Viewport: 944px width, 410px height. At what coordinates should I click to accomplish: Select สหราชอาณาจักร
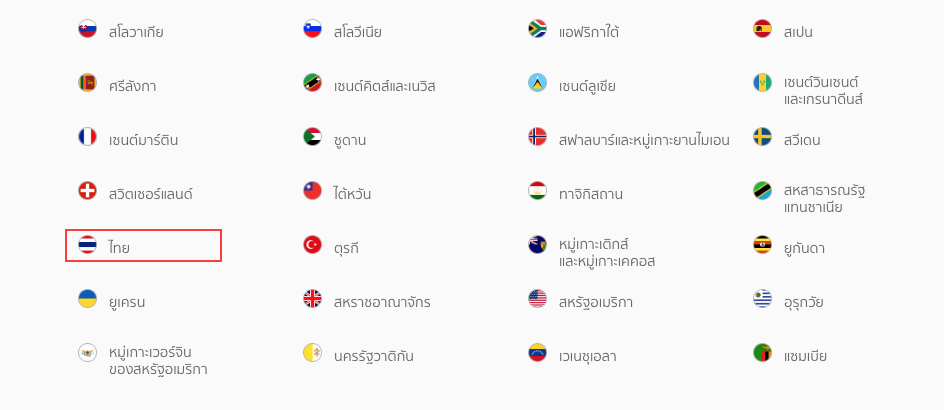coord(382,301)
